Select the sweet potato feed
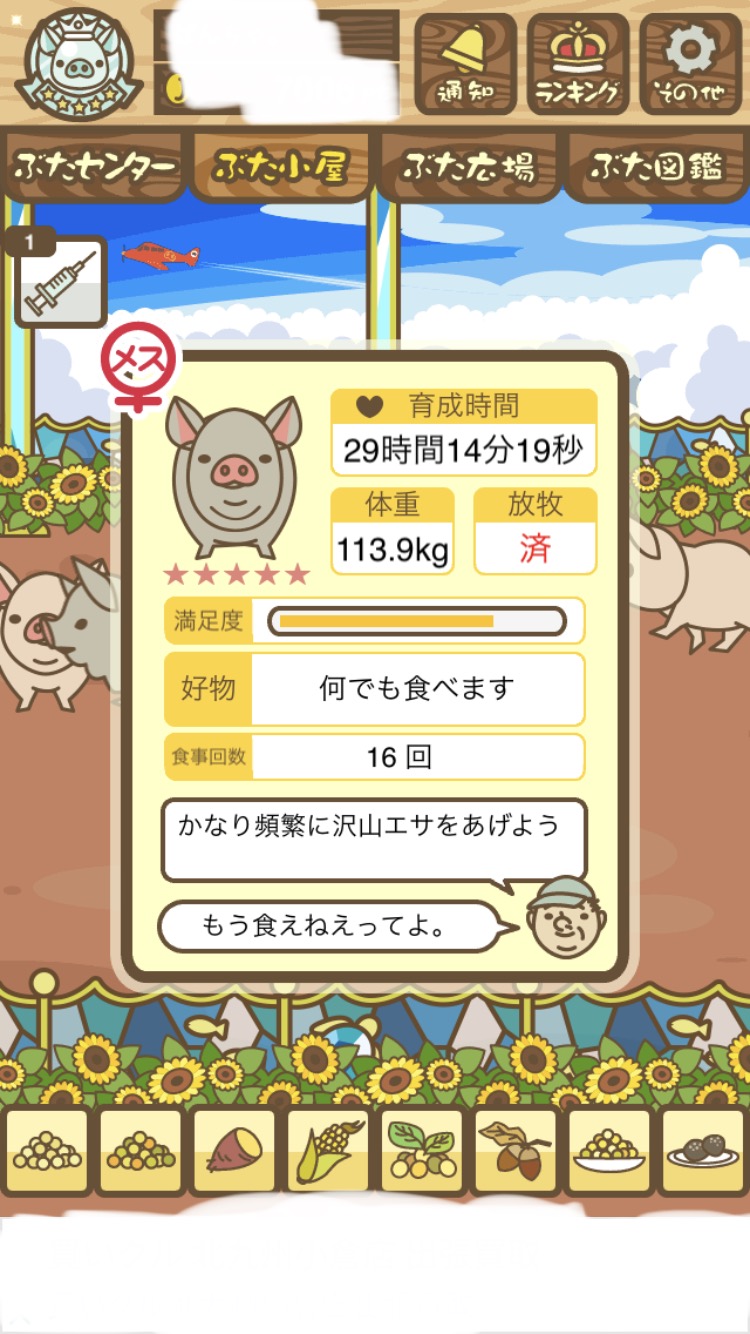Screen dimensions: 750x1334 pos(234,1150)
